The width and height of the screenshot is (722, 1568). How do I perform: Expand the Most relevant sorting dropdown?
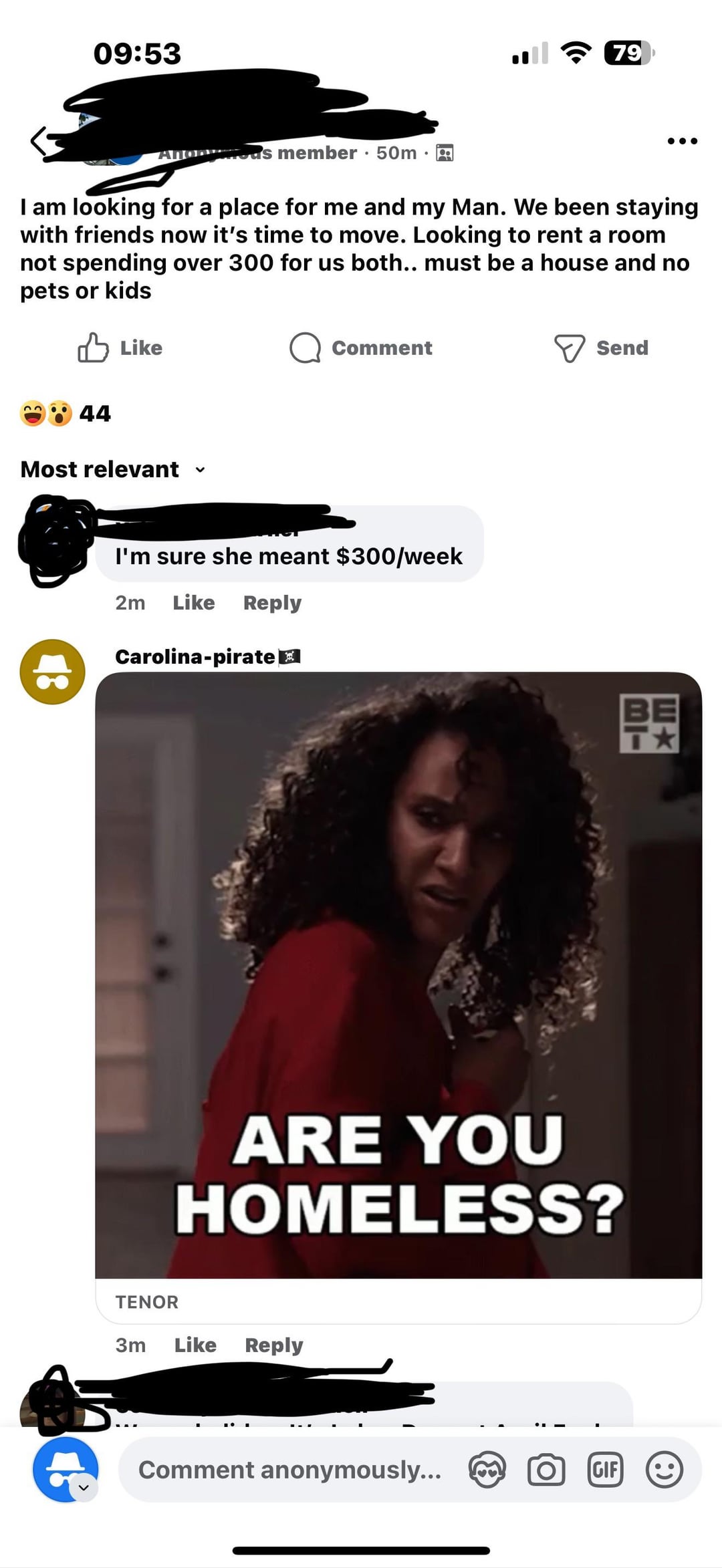click(x=113, y=469)
